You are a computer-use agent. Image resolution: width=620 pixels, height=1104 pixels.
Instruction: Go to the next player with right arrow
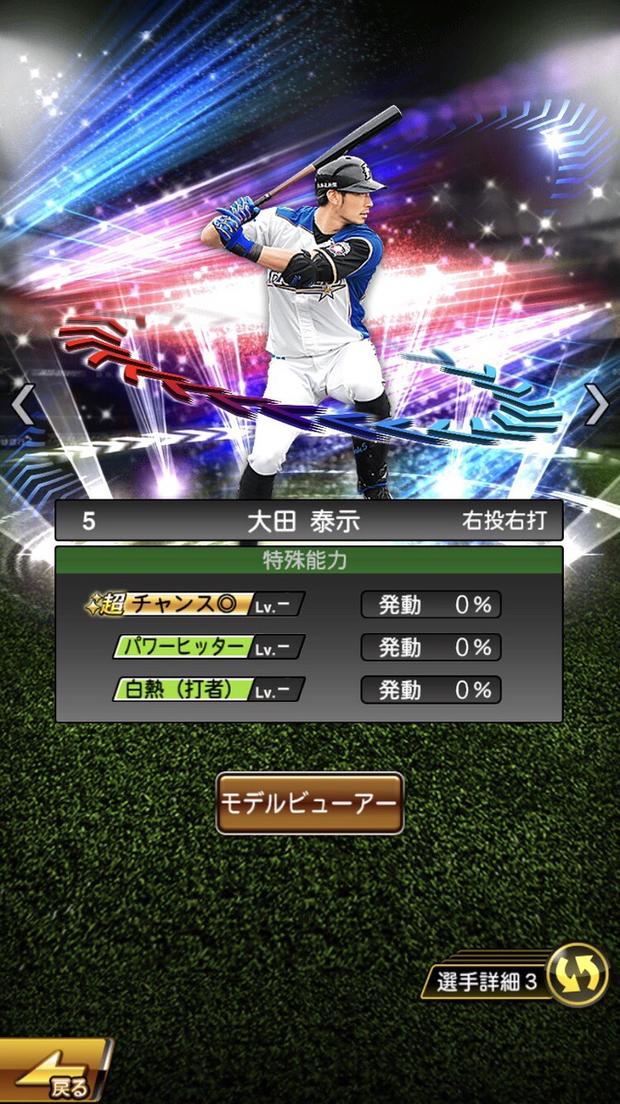[596, 404]
